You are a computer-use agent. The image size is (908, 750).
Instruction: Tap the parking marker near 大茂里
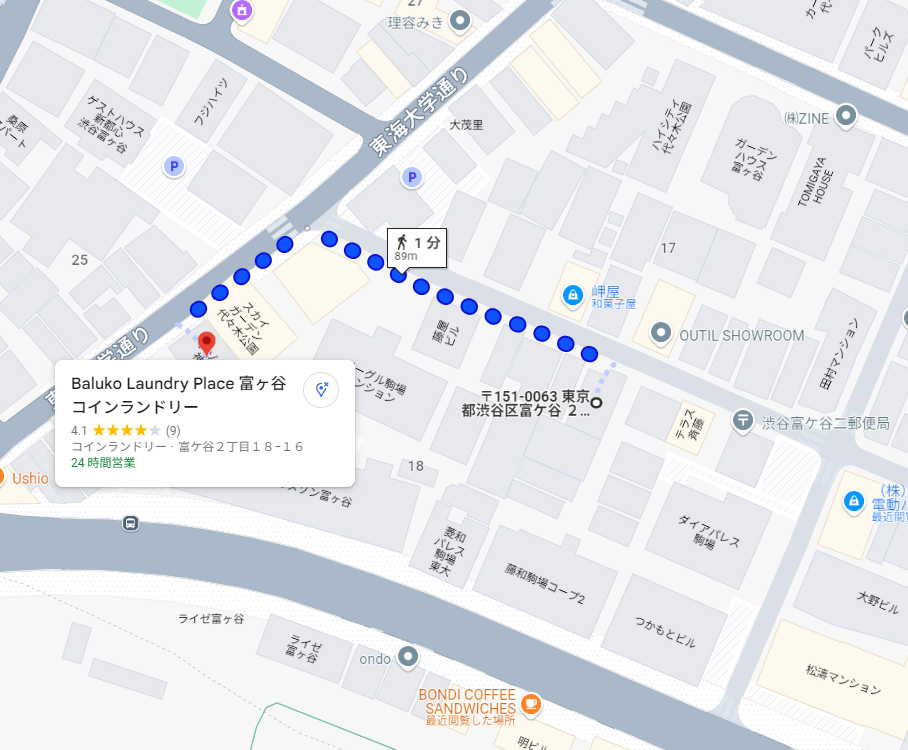coord(411,178)
